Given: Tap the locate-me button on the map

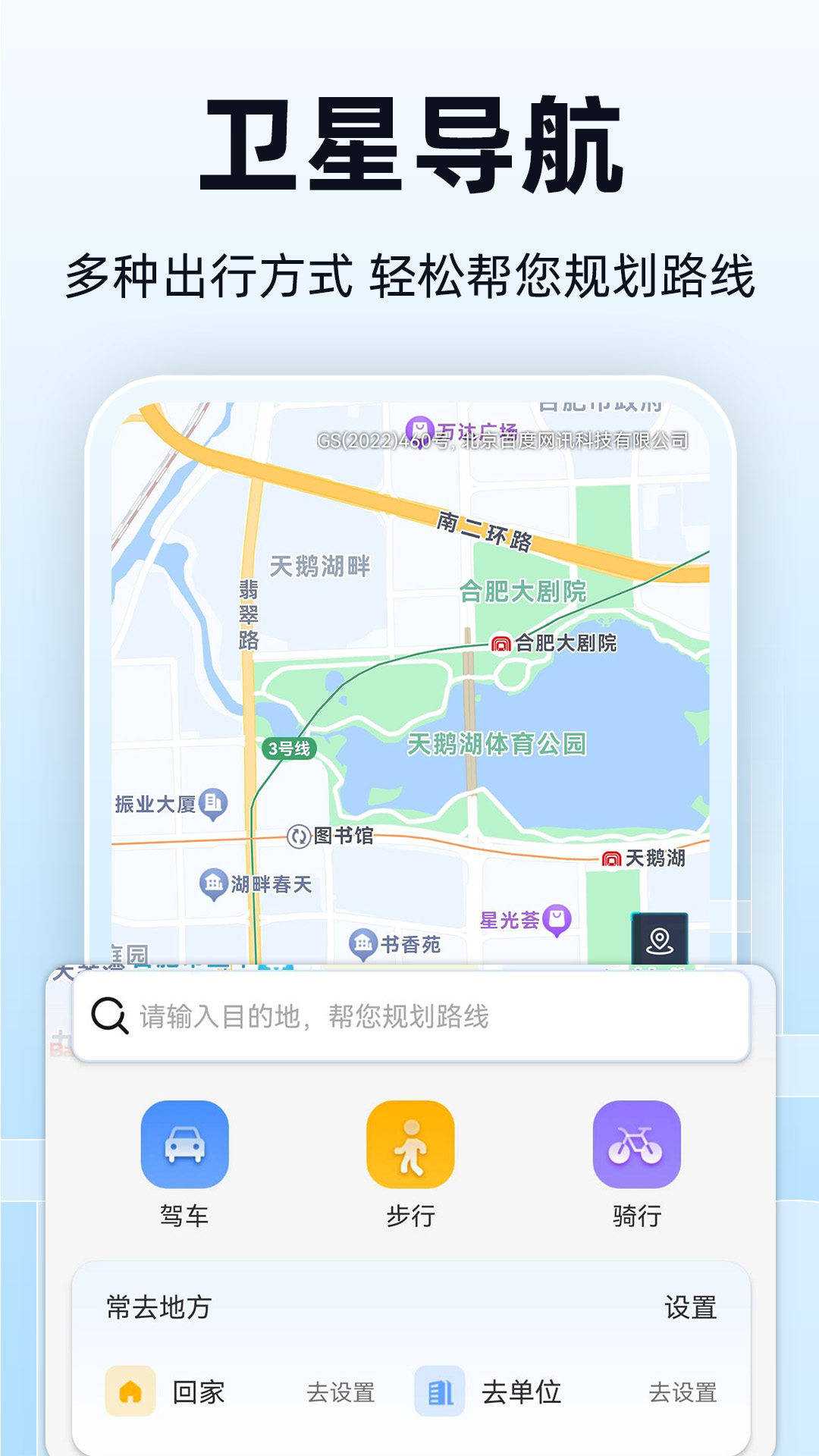Looking at the screenshot, I should 659,940.
